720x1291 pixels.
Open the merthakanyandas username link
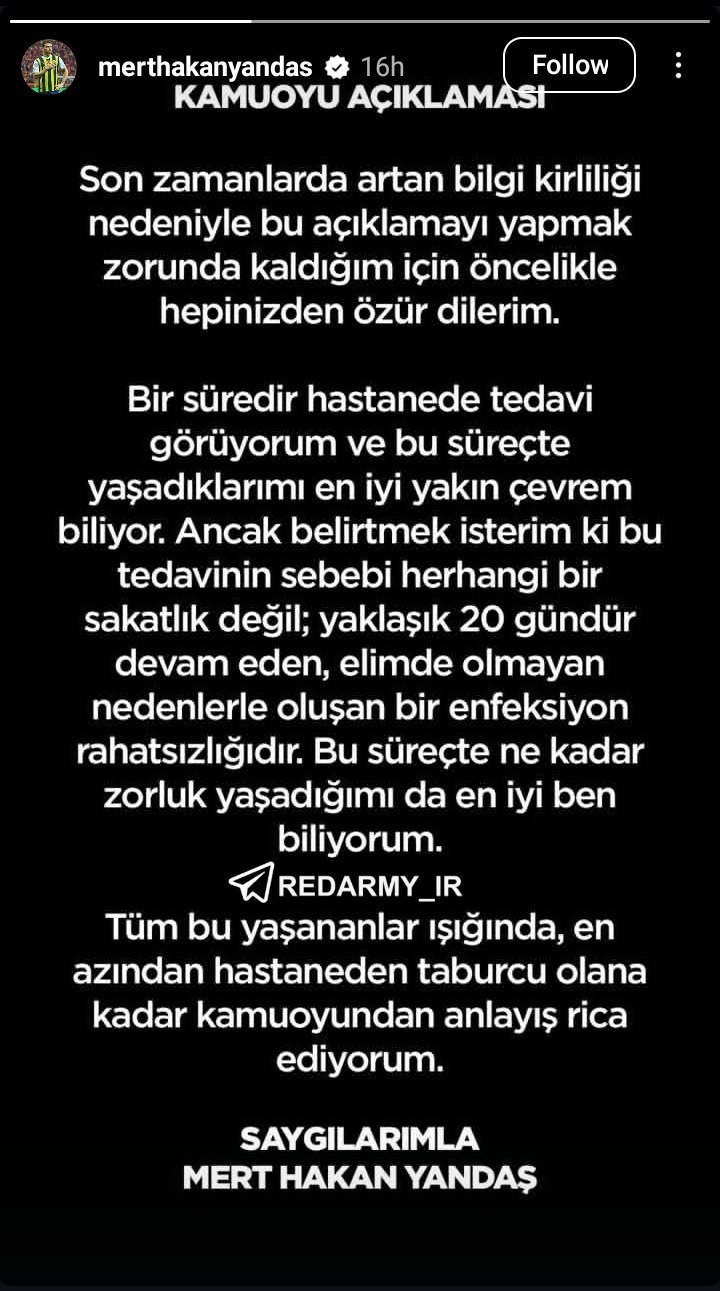205,67
